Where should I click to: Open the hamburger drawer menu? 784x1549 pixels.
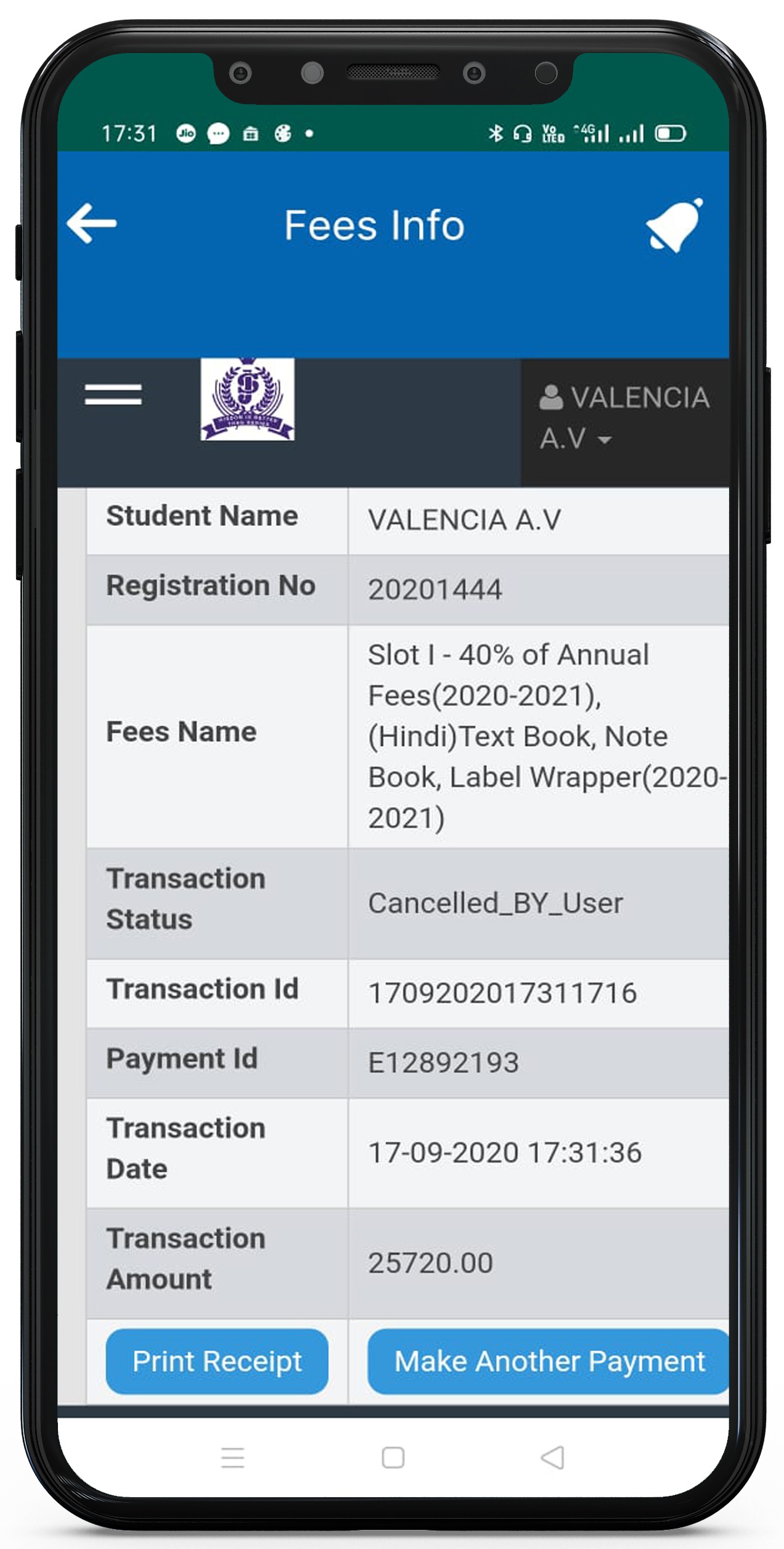pyautogui.click(x=113, y=395)
